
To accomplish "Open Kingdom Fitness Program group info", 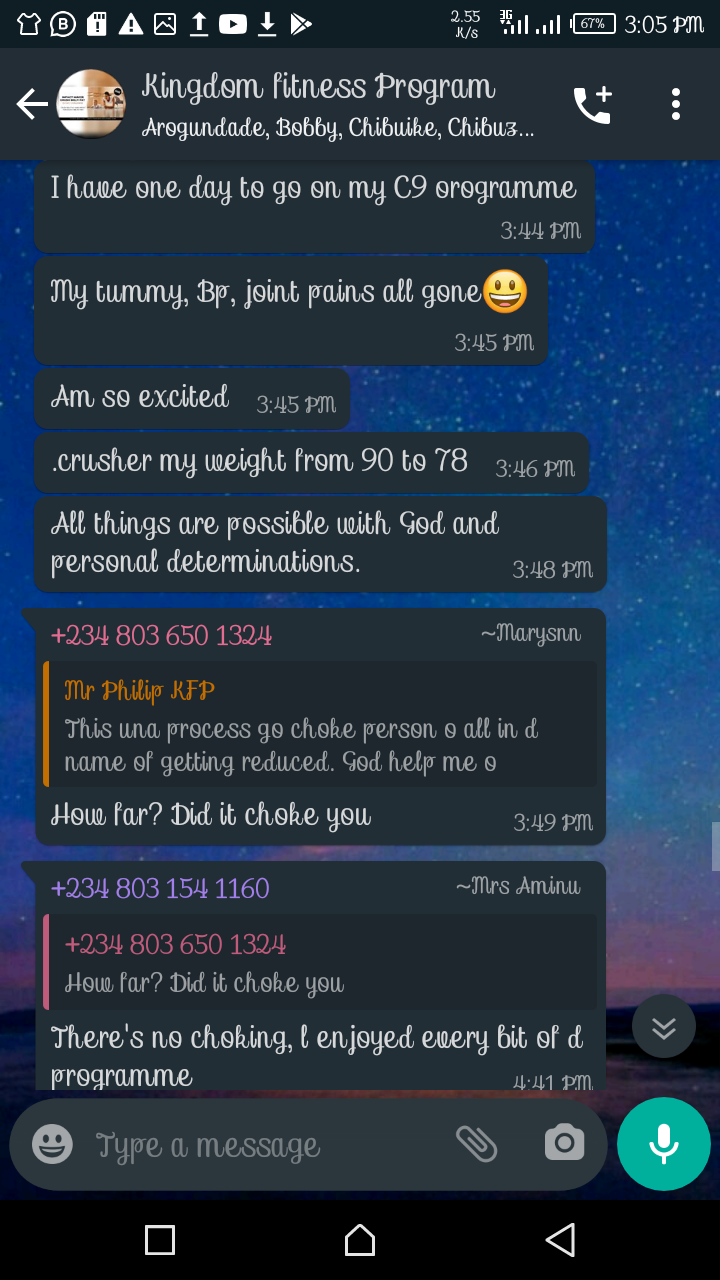I will pyautogui.click(x=320, y=104).
